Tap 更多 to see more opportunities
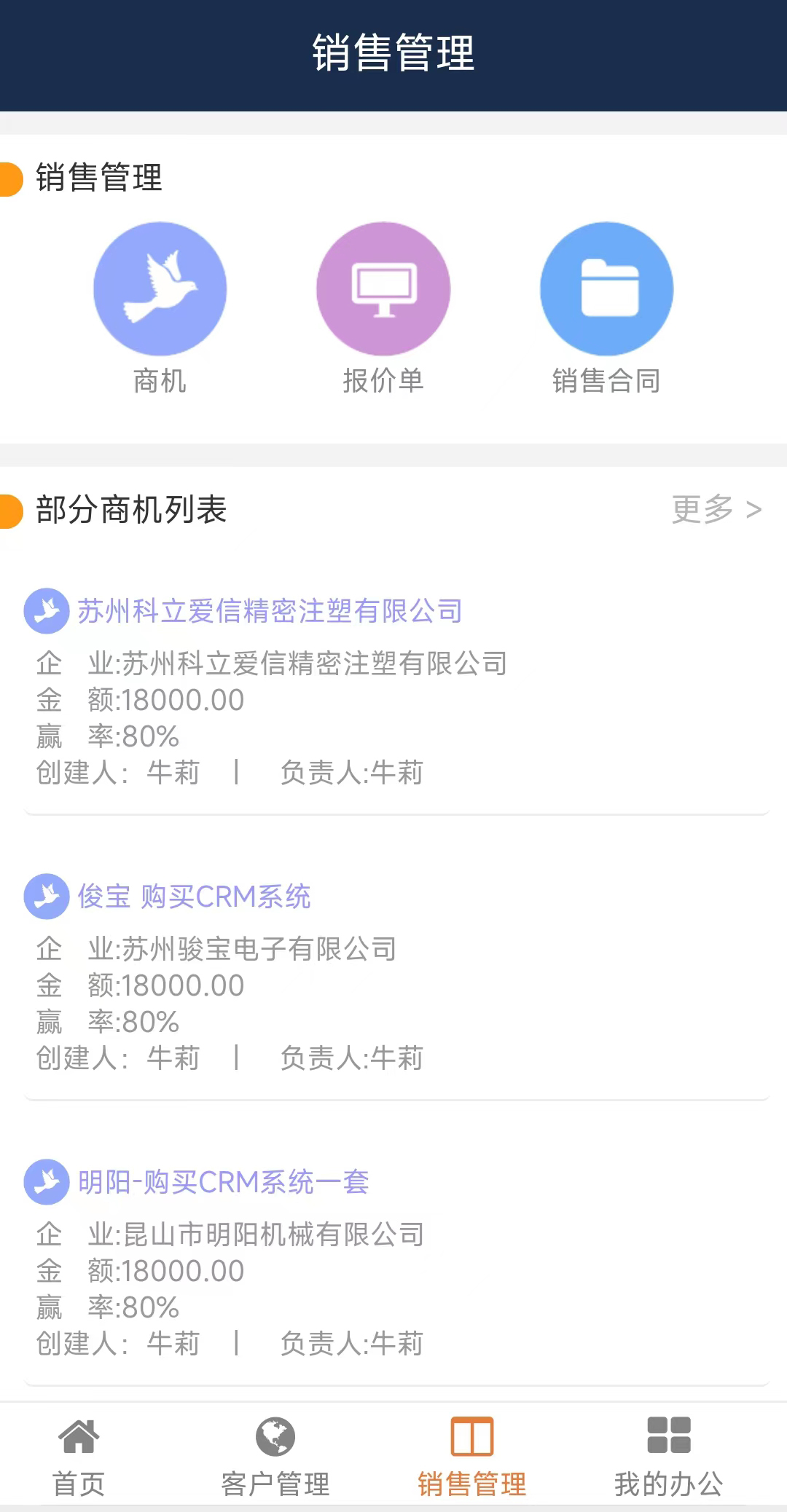This screenshot has height=1512, width=787. 717,509
